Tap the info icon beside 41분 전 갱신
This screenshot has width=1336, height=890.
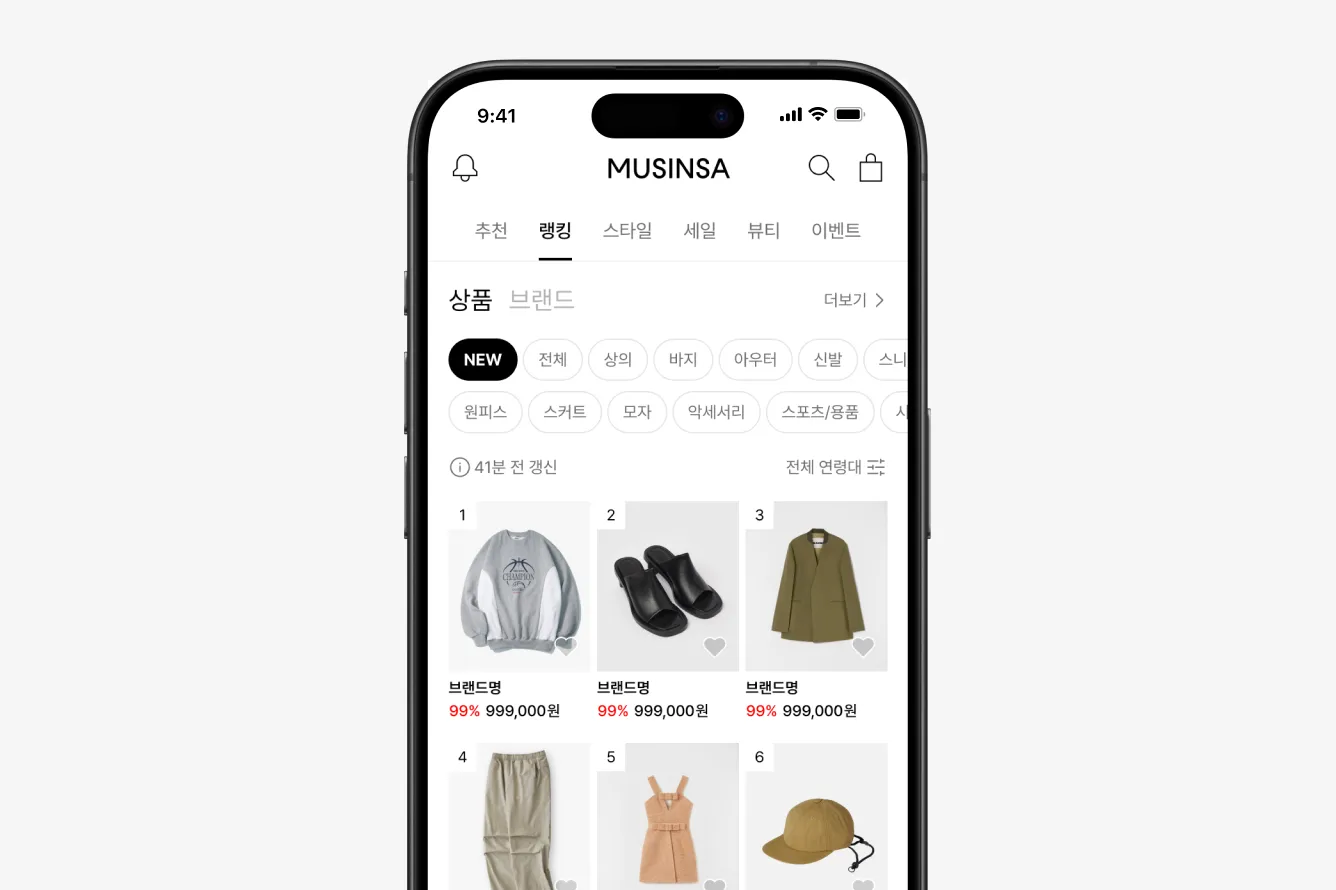coord(460,467)
